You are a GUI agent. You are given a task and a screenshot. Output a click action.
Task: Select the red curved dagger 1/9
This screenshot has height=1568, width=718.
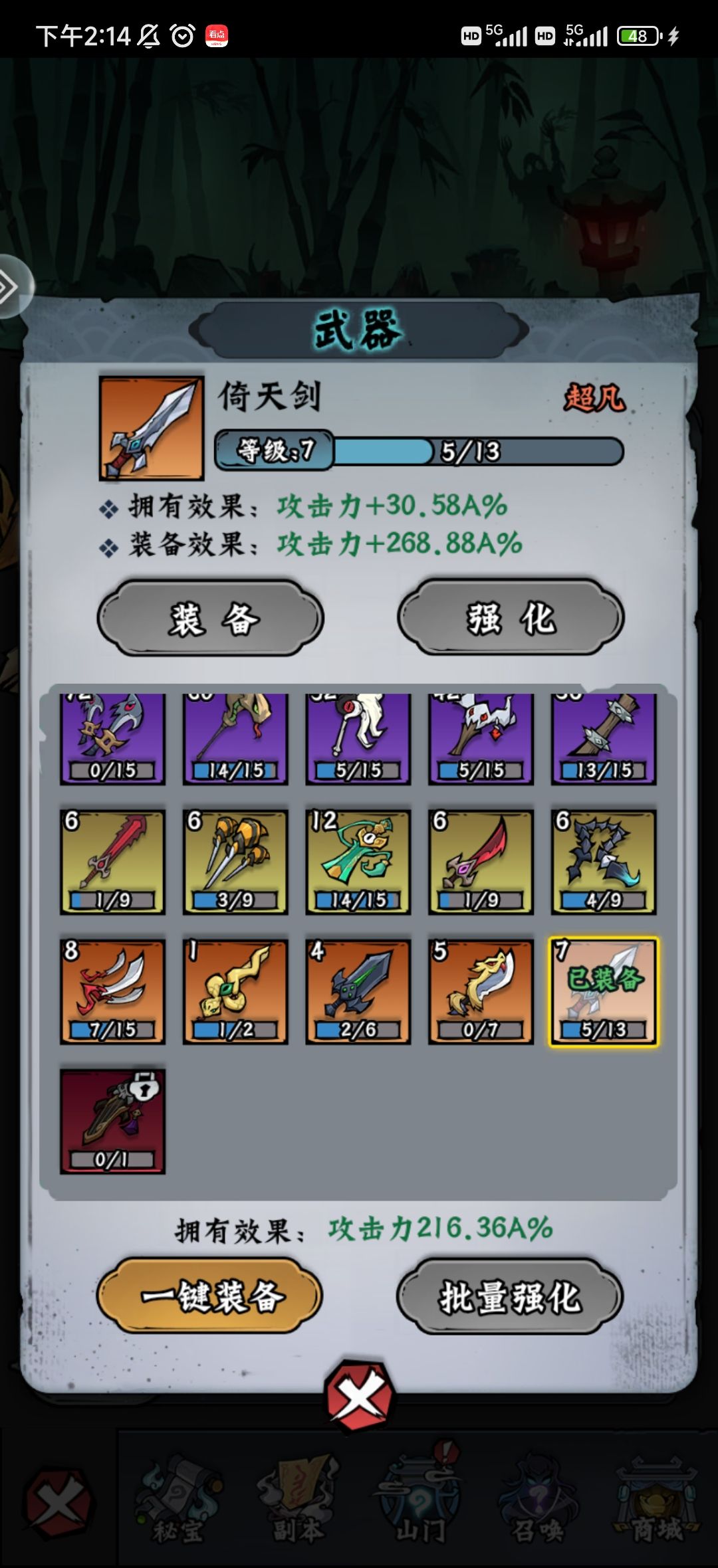pyautogui.click(x=481, y=862)
